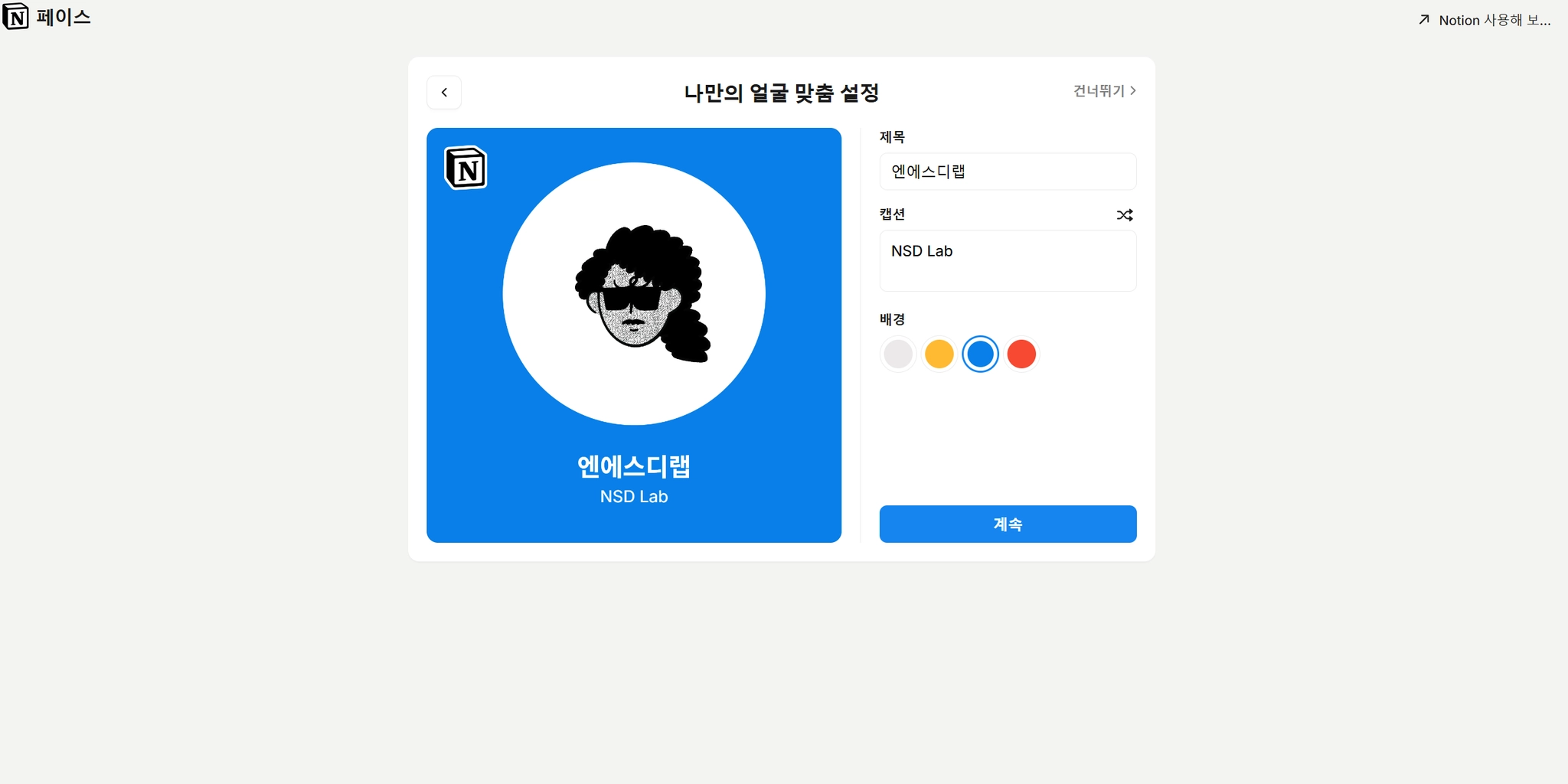Select the gray background color
1568x784 pixels.
coord(898,354)
